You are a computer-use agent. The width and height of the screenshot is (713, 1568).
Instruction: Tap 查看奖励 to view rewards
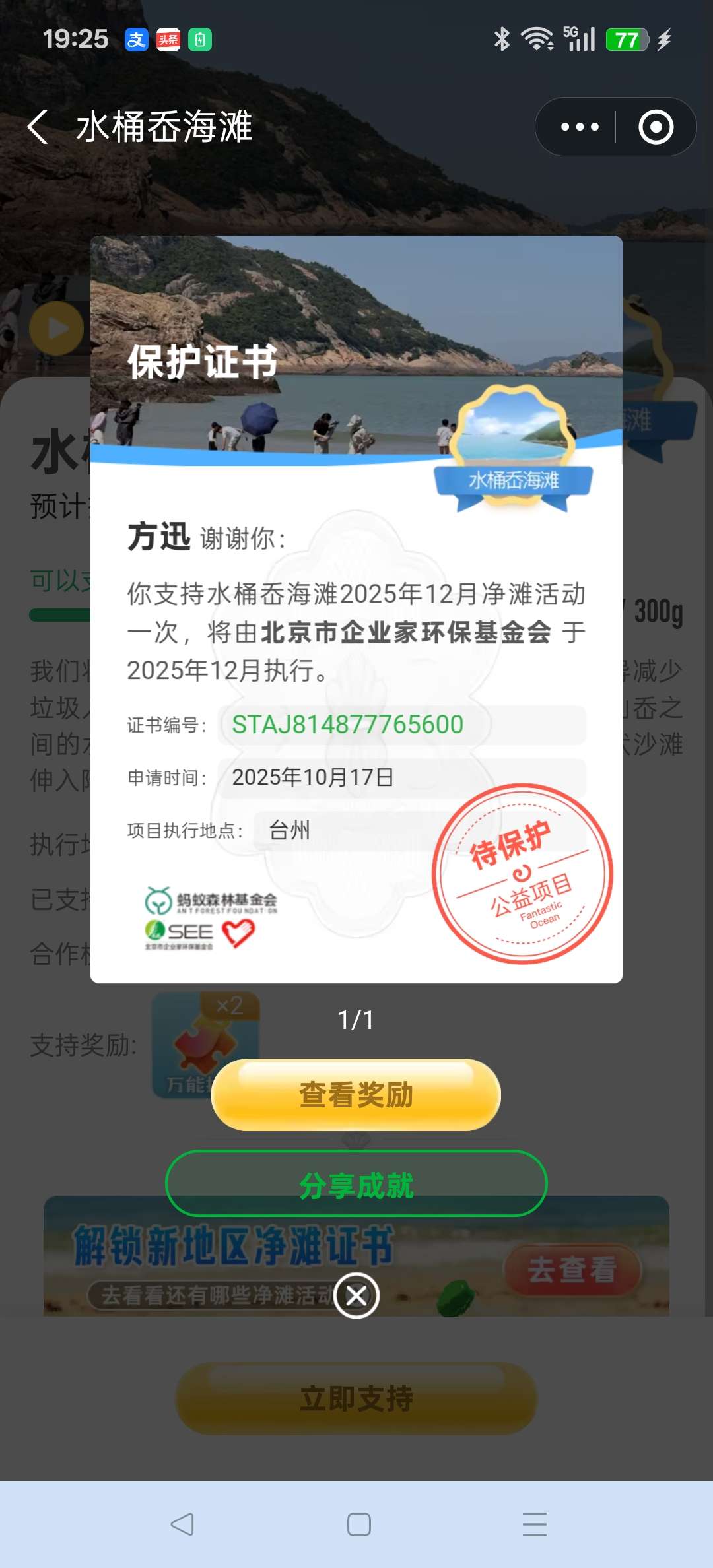point(356,1095)
